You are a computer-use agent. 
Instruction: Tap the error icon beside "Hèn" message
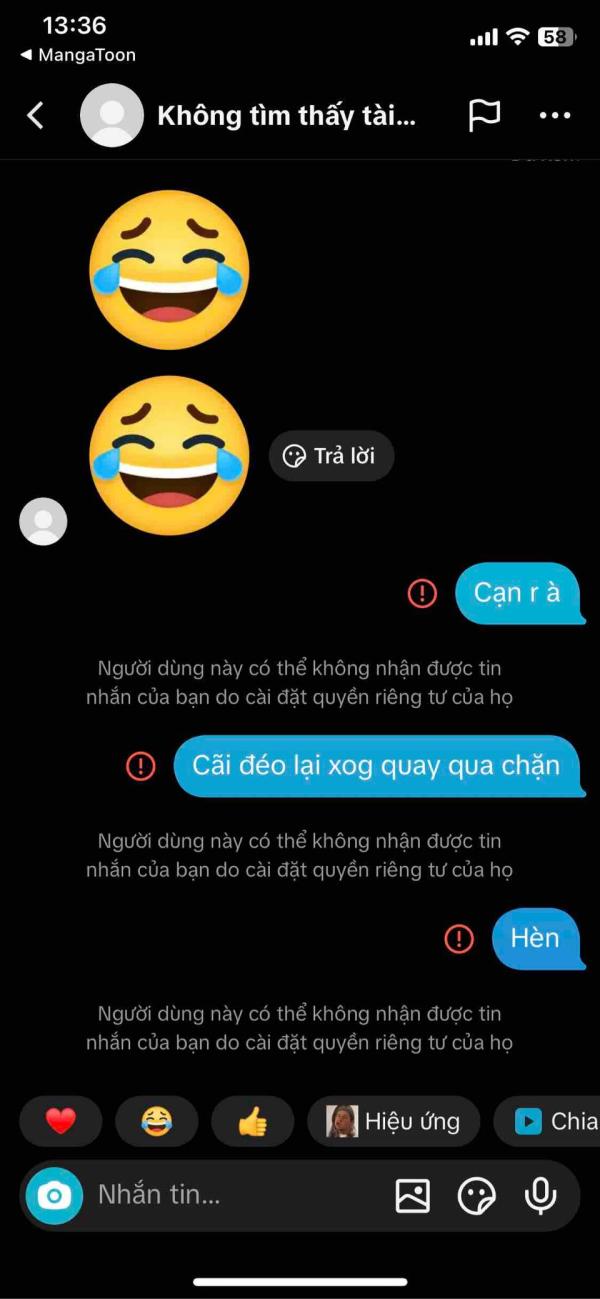point(459,938)
